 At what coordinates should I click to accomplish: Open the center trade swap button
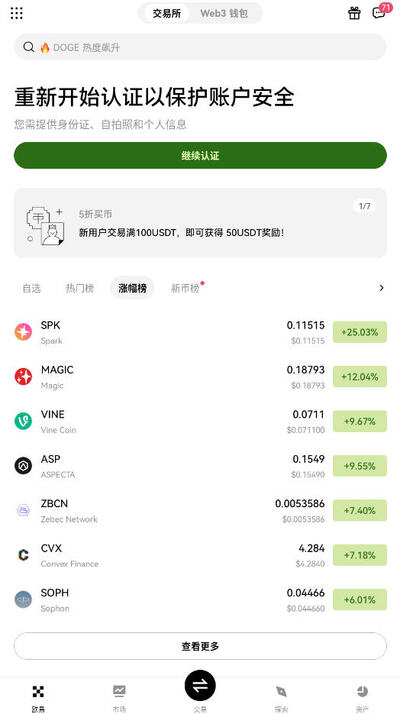click(200, 686)
